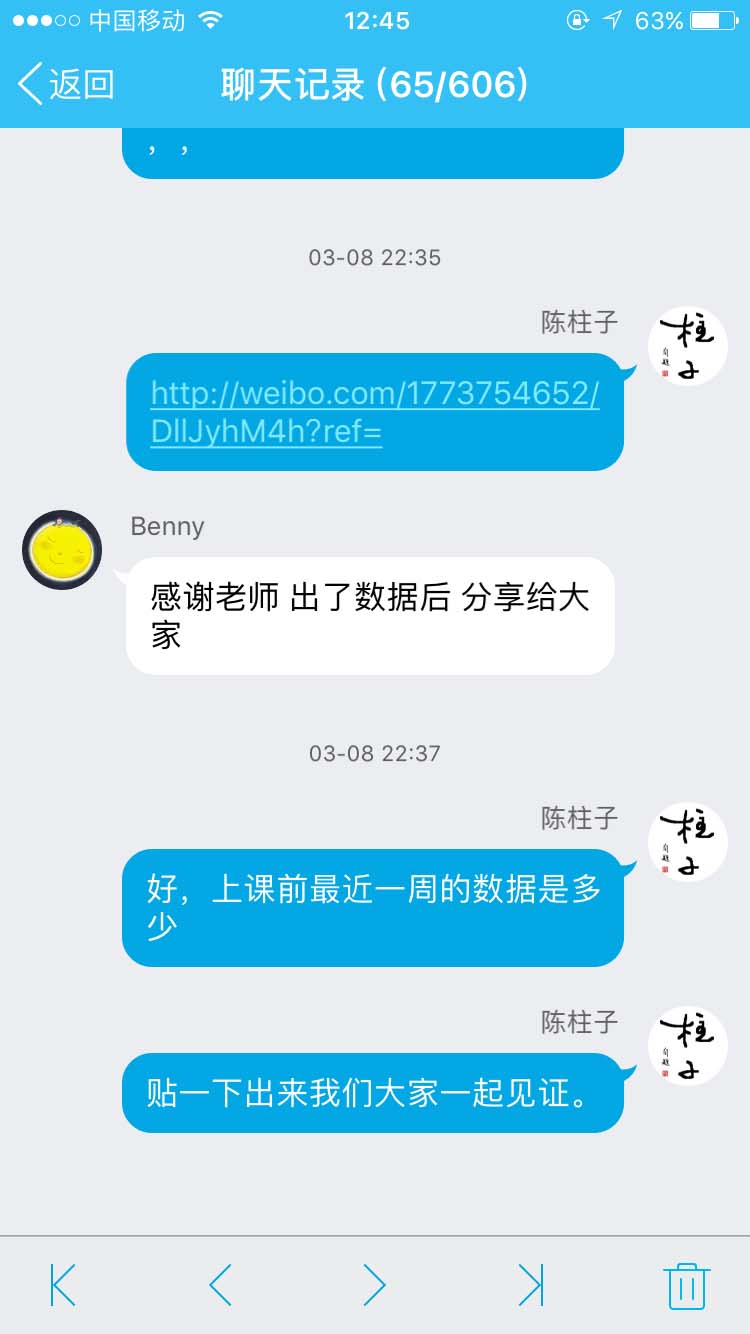The width and height of the screenshot is (750, 1334).
Task: Go to the next chat history page
Action: 375,1283
